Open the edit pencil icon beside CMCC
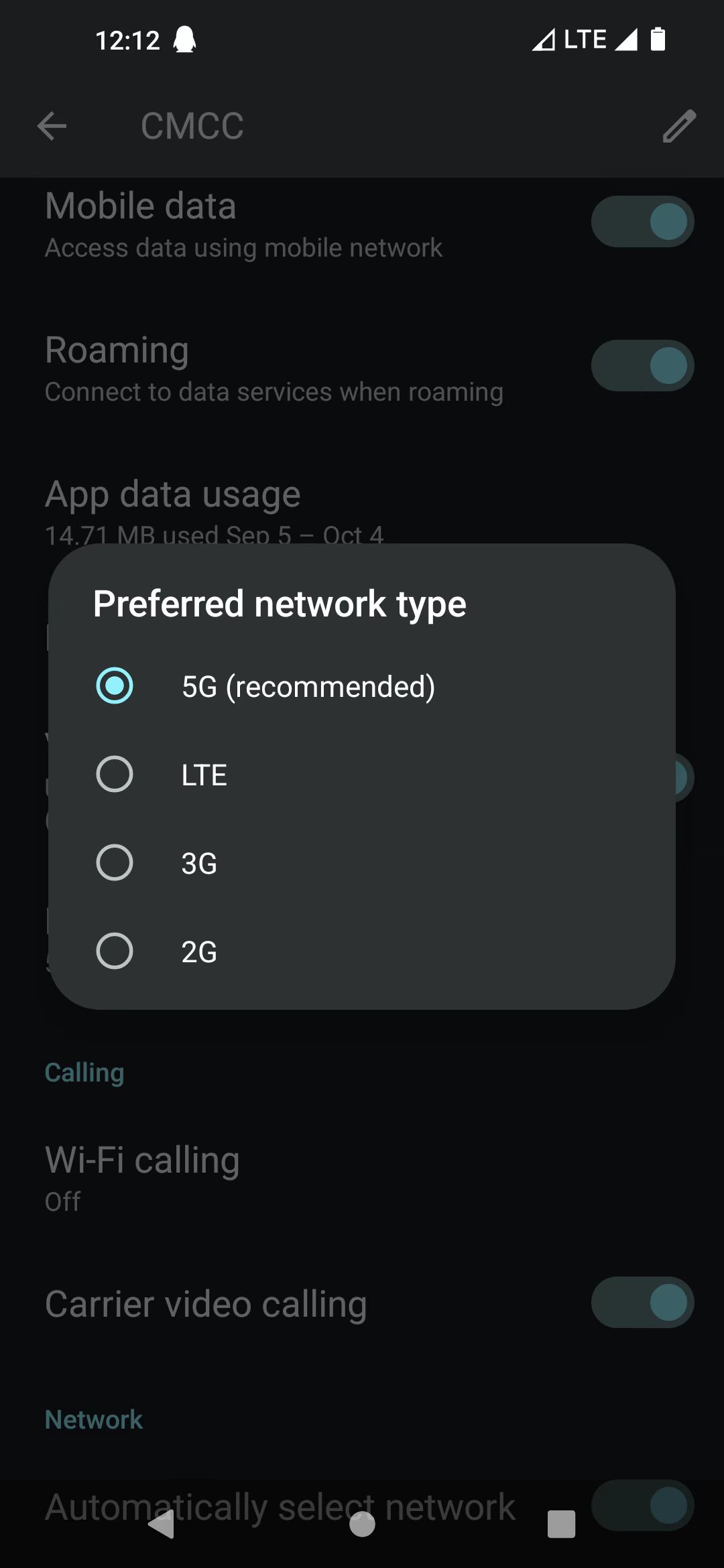 [x=680, y=127]
